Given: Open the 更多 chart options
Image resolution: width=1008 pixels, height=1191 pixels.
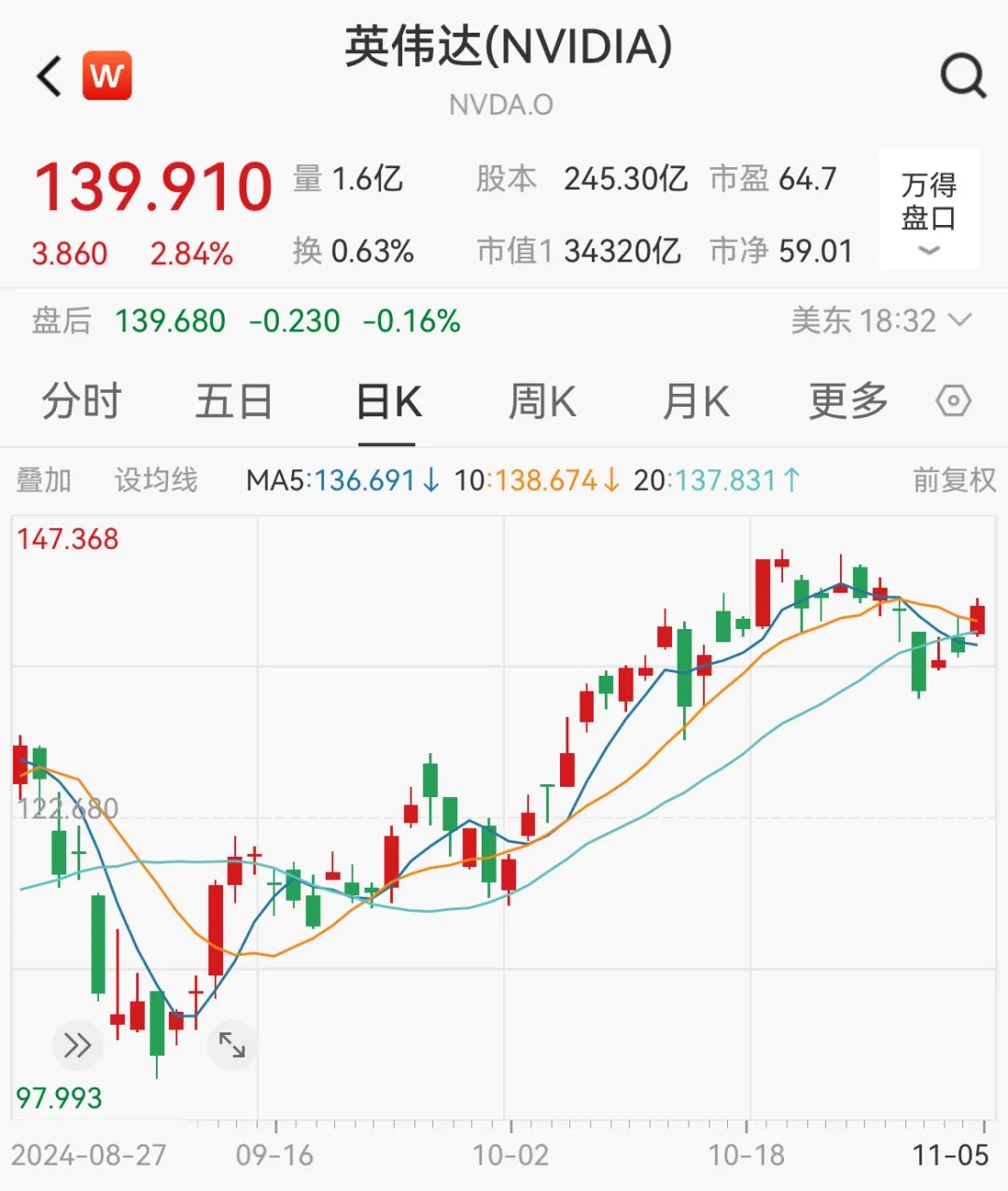Looking at the screenshot, I should coord(847,402).
